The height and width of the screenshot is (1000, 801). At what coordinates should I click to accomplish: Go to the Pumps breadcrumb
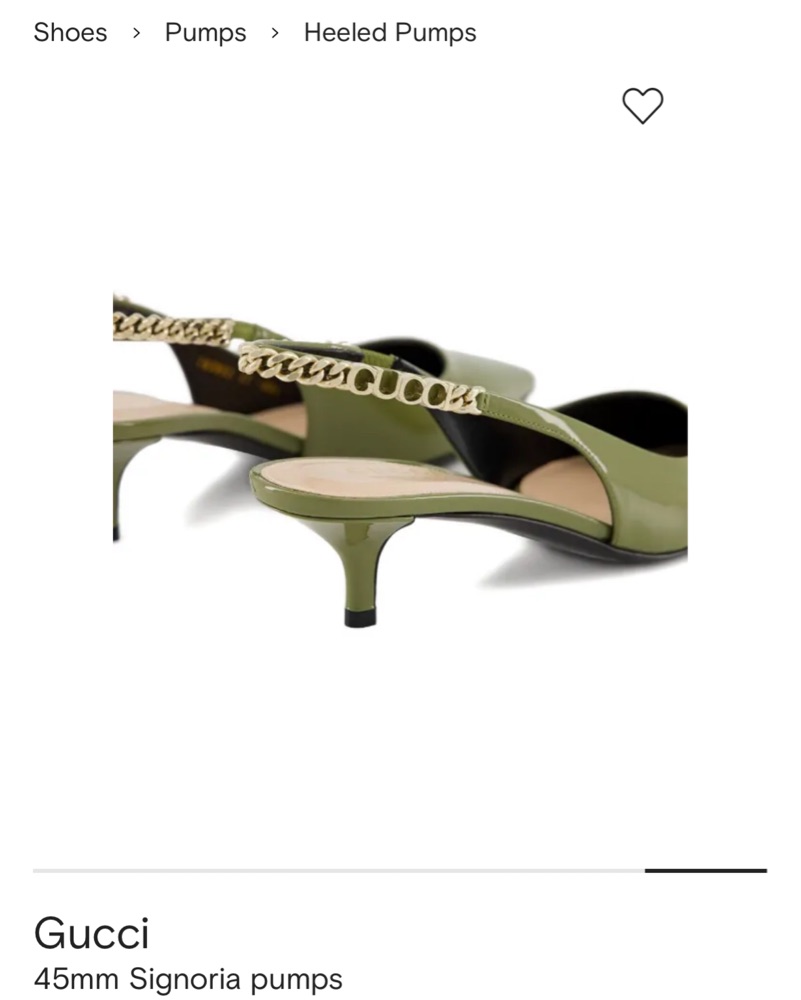205,32
